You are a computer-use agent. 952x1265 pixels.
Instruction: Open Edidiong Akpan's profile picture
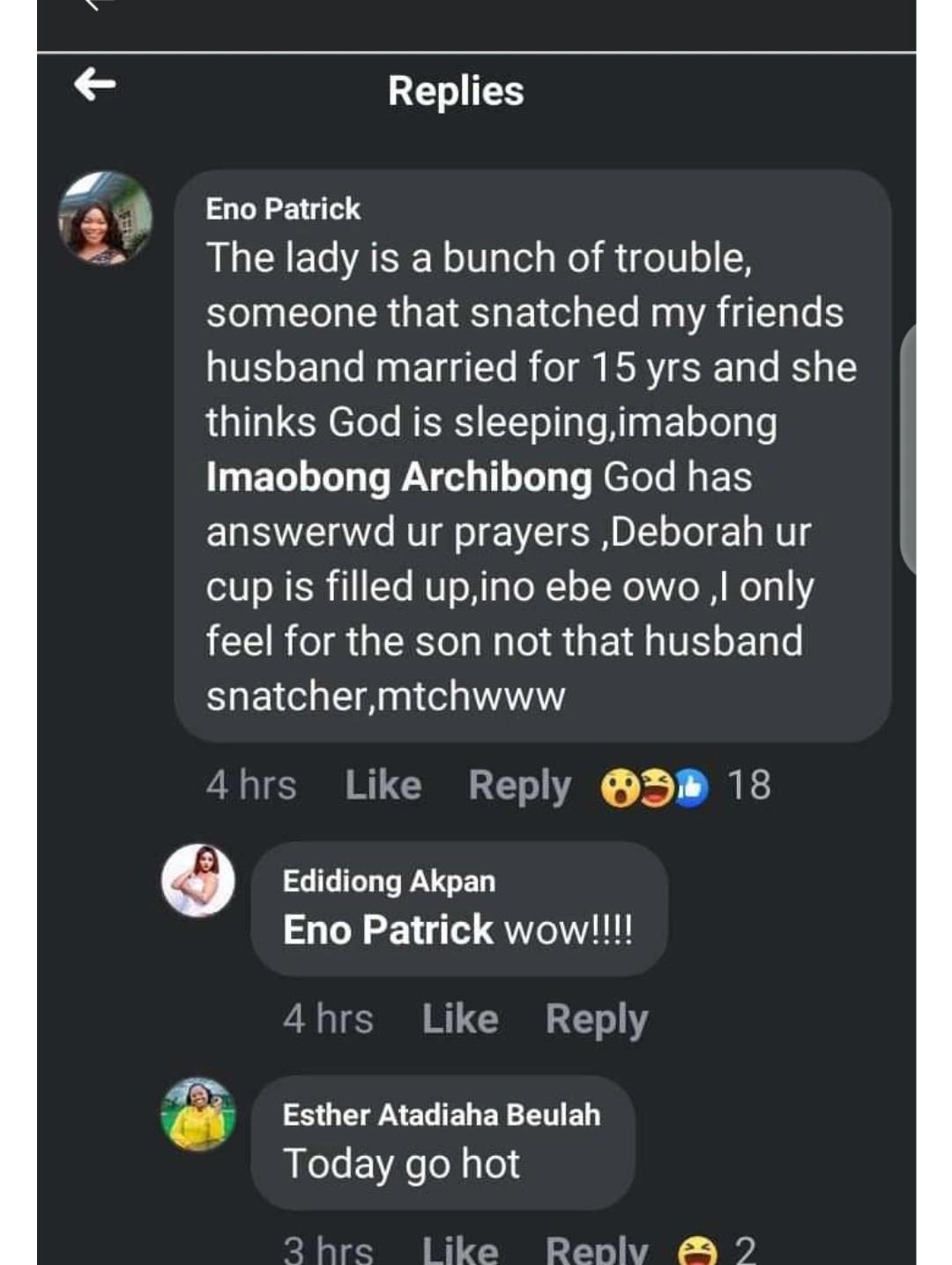tap(198, 881)
